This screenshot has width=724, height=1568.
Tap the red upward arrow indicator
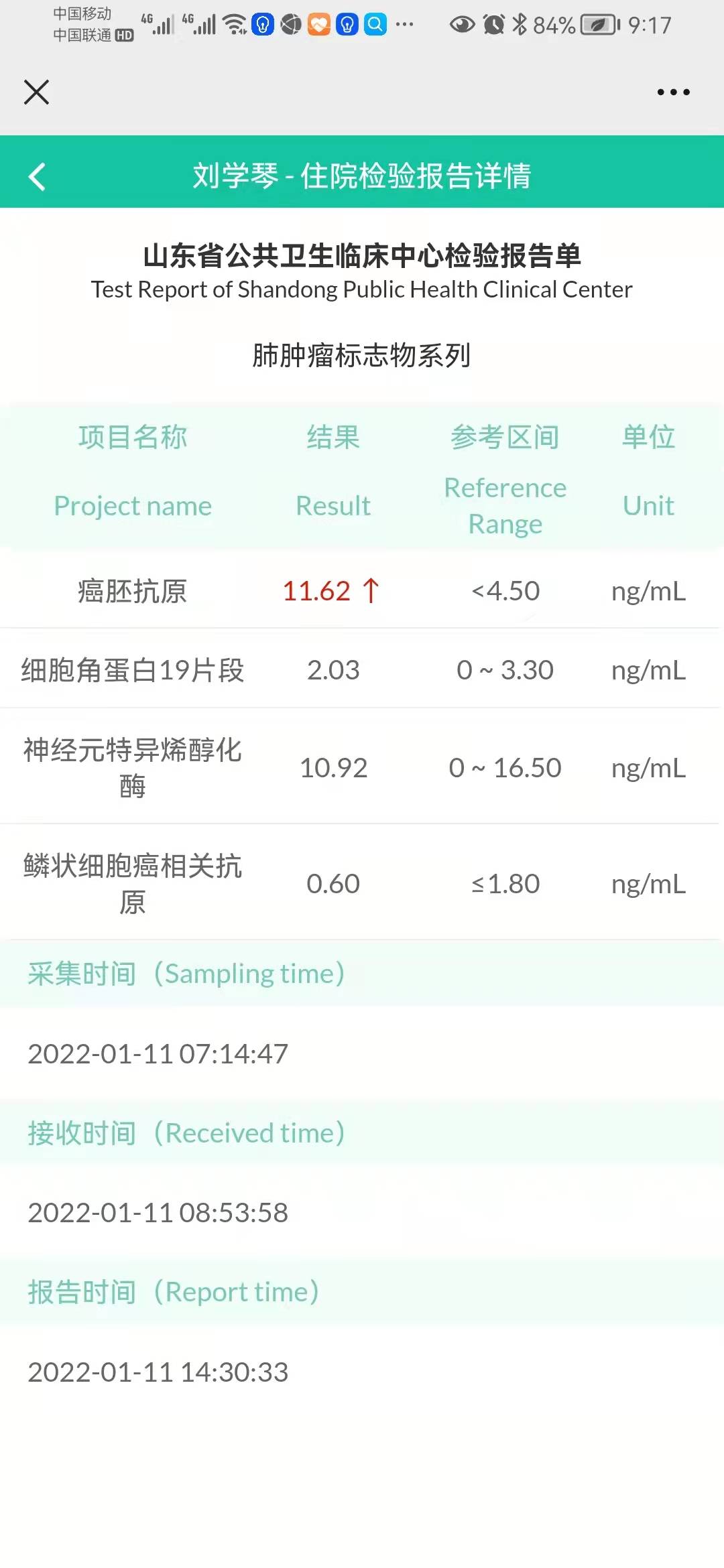[373, 590]
